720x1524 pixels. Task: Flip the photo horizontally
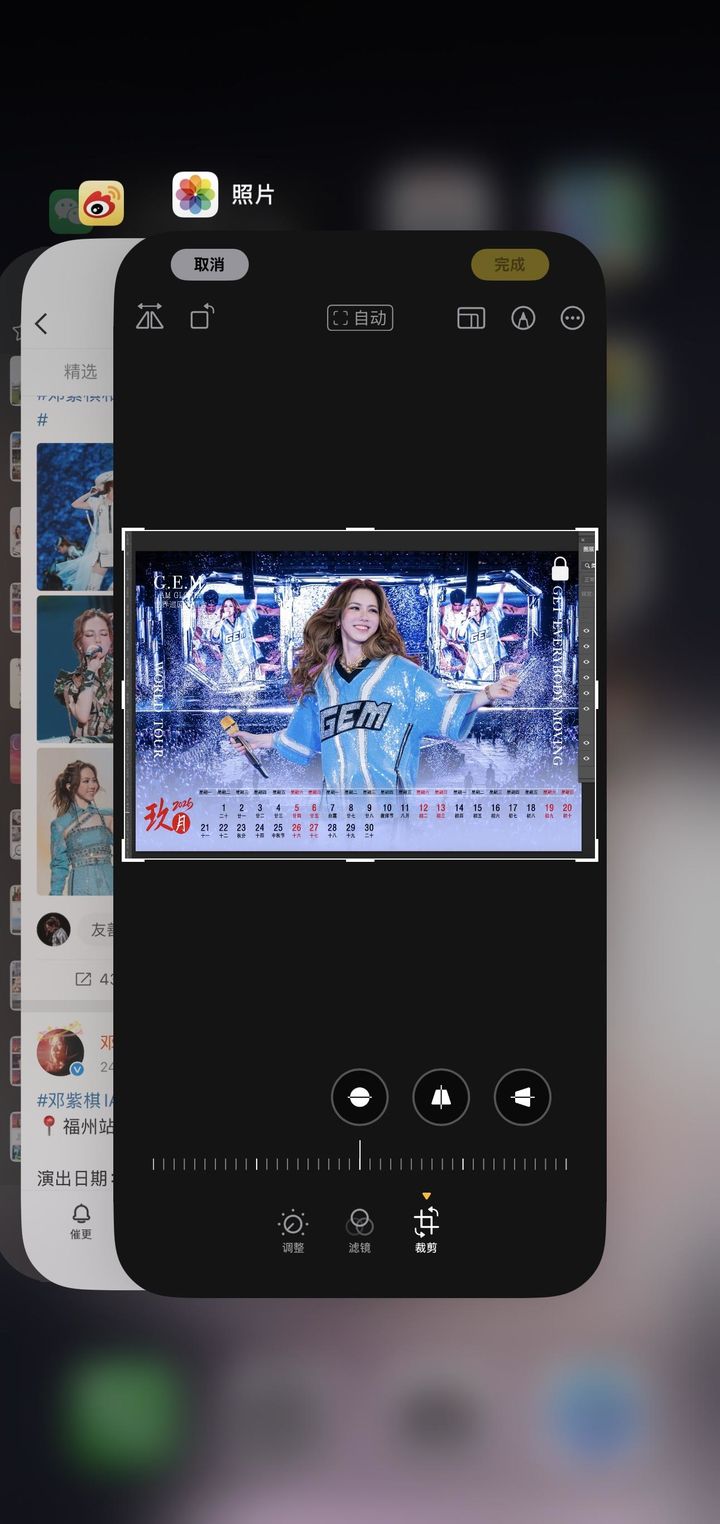150,317
